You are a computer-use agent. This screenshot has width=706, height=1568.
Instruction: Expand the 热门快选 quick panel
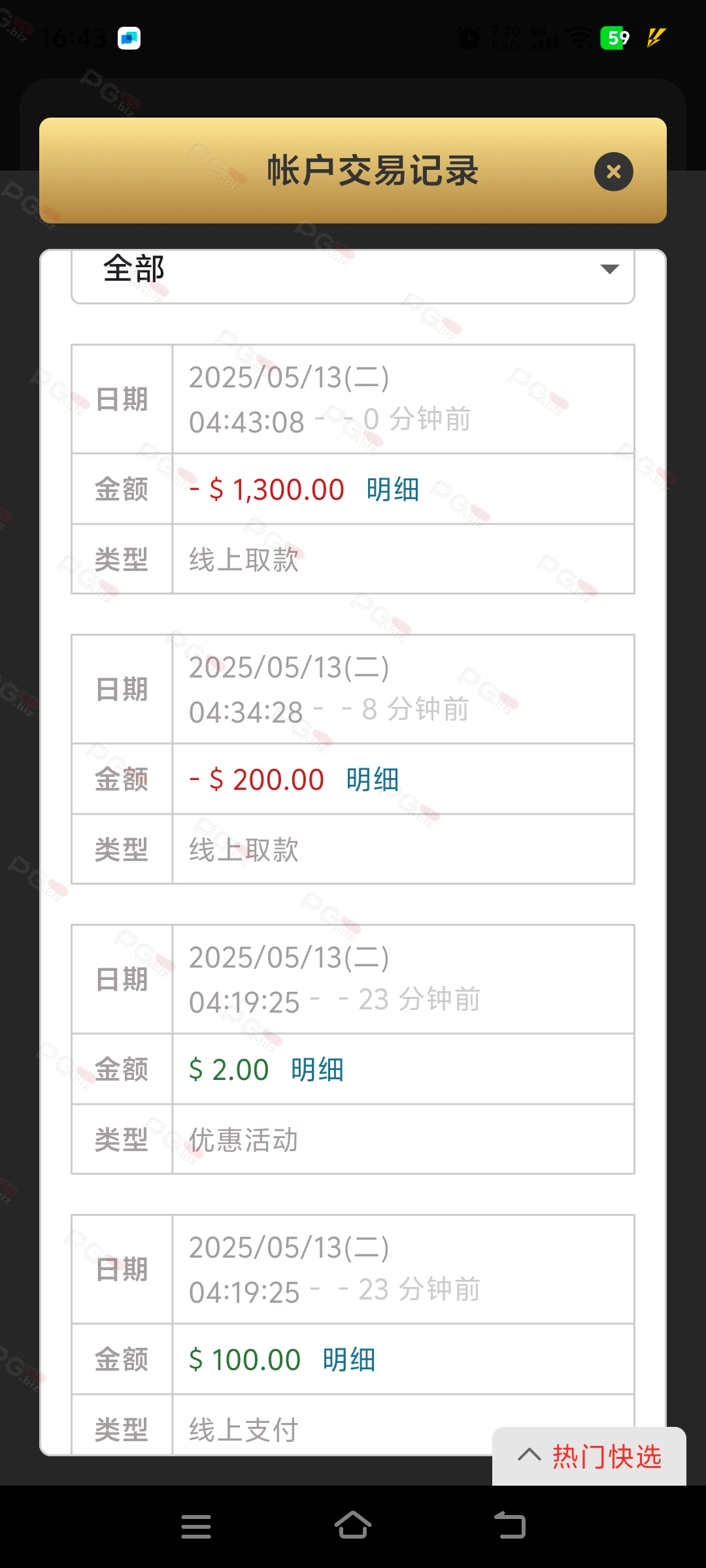point(590,1456)
